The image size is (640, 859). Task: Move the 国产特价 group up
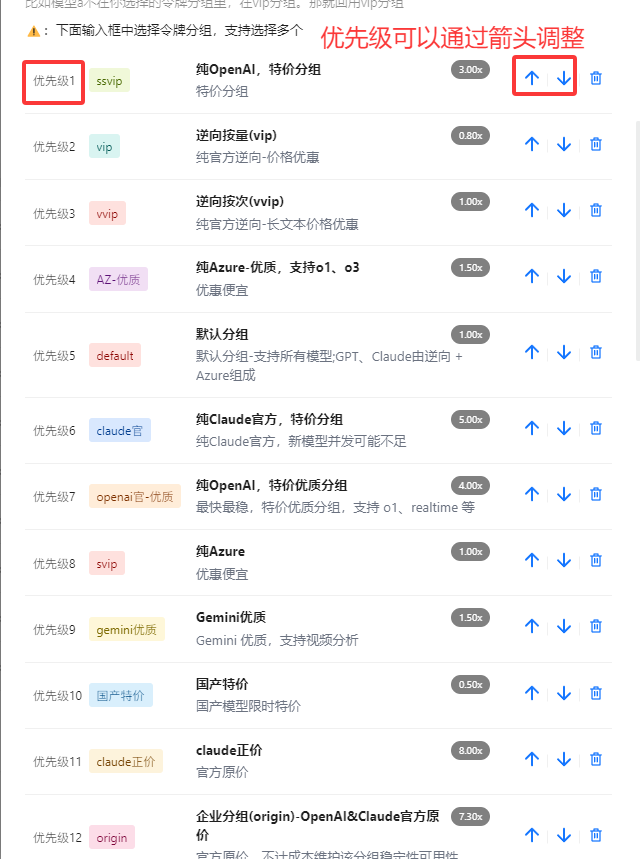tap(532, 692)
